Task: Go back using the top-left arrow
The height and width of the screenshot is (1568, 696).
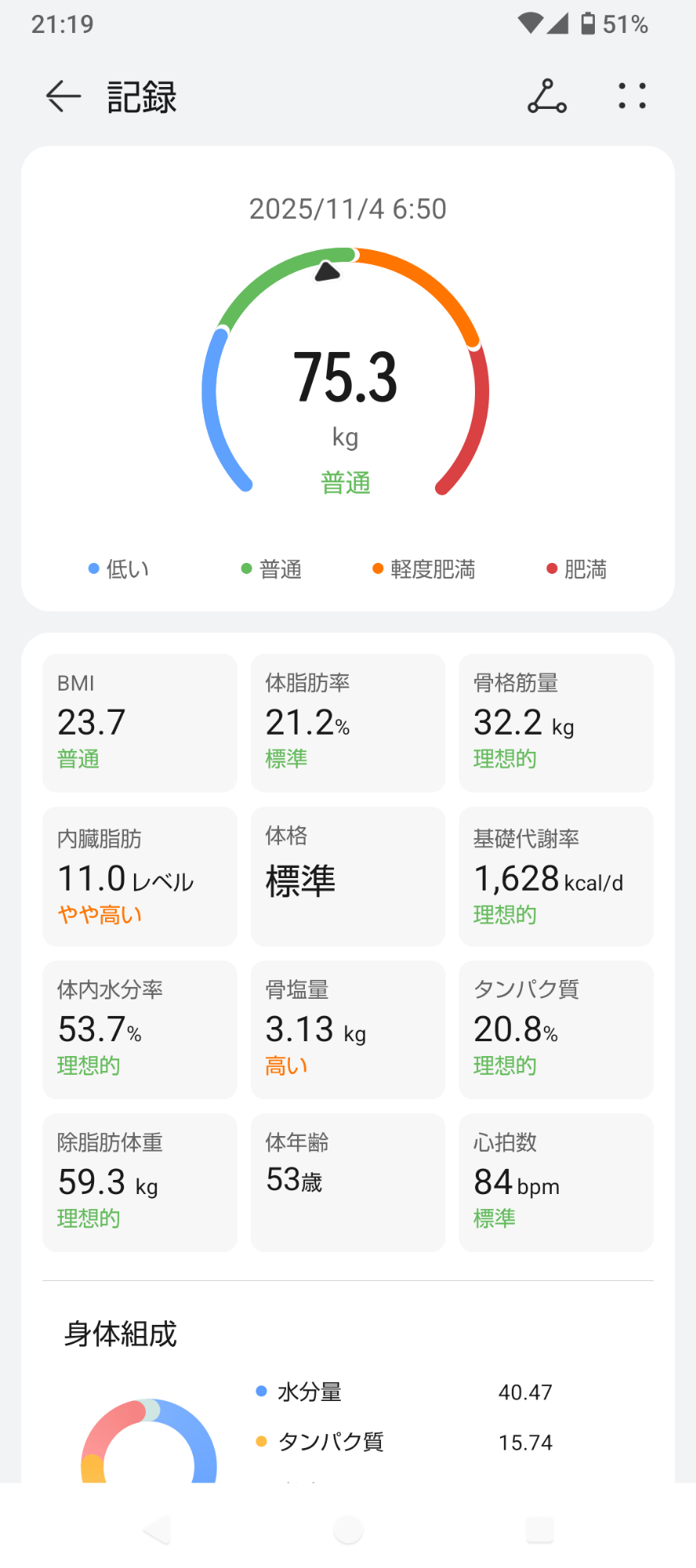Action: [x=63, y=96]
